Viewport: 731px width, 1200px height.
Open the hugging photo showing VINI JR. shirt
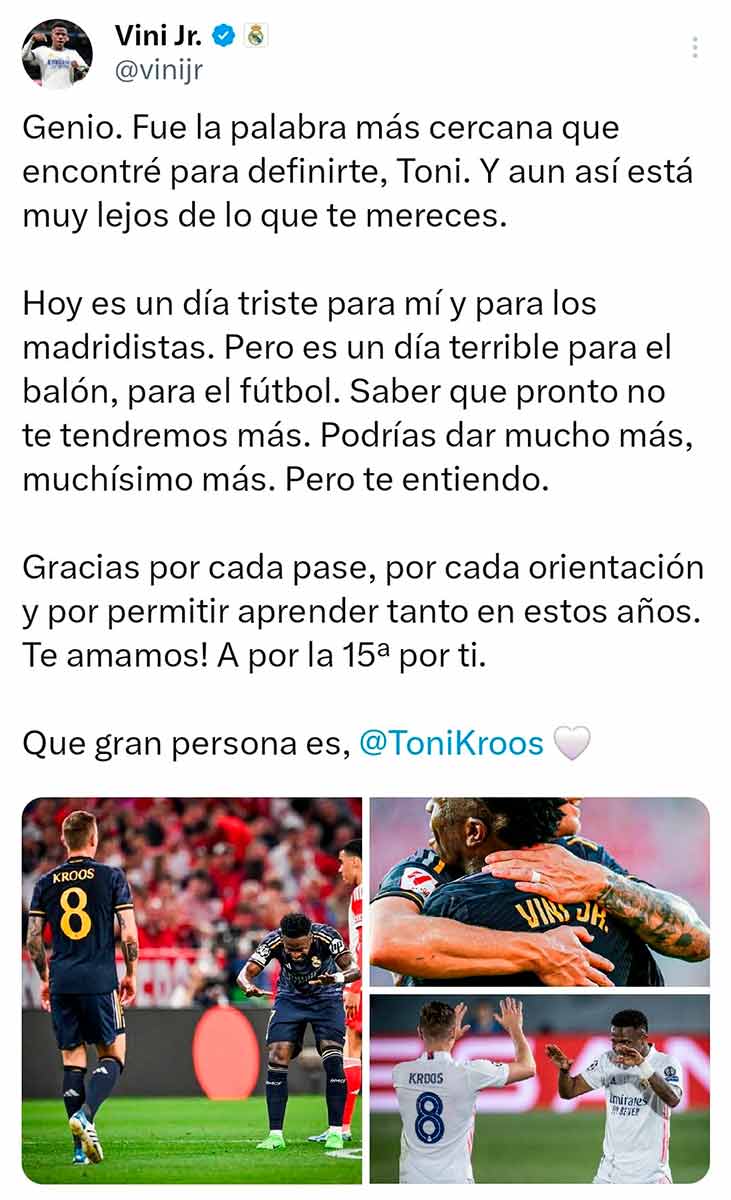540,892
